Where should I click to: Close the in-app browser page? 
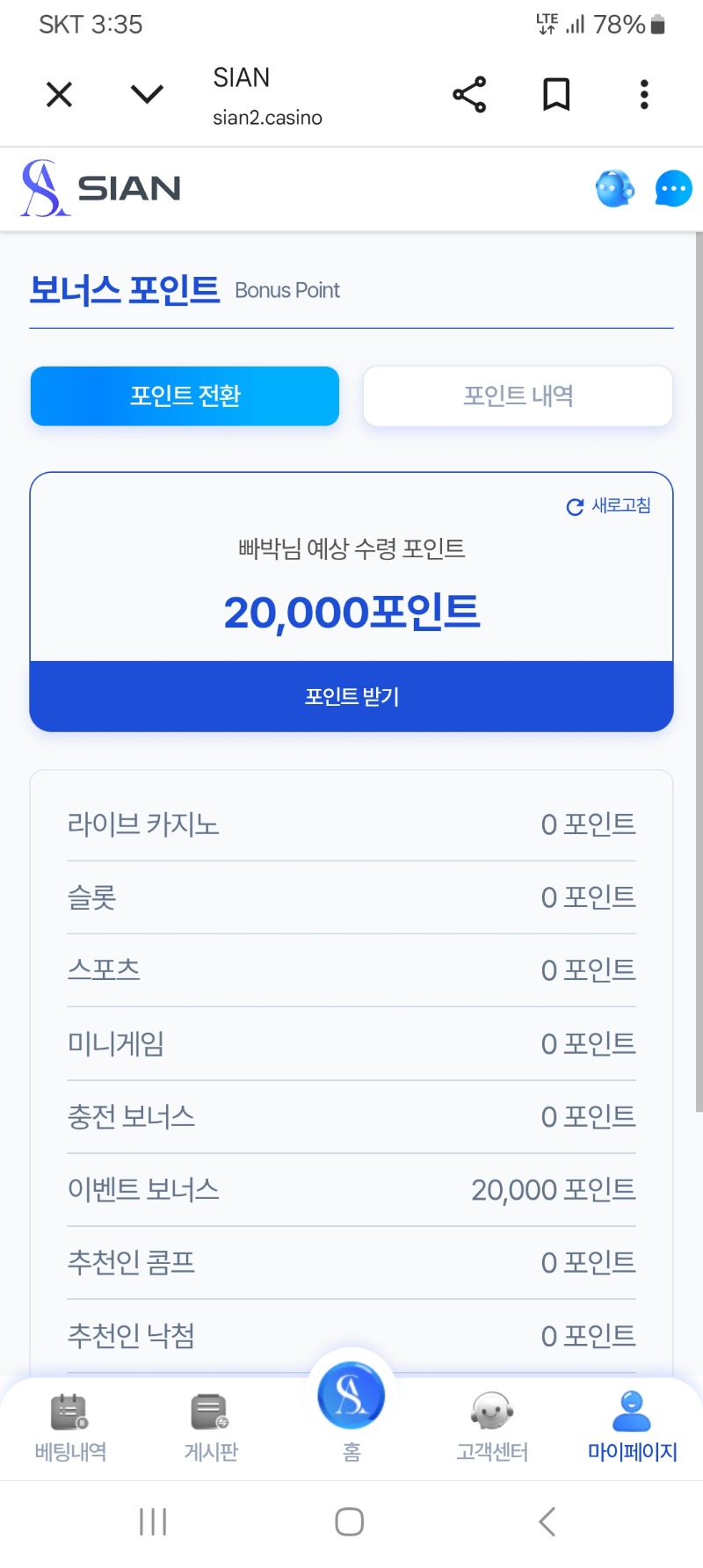click(59, 94)
